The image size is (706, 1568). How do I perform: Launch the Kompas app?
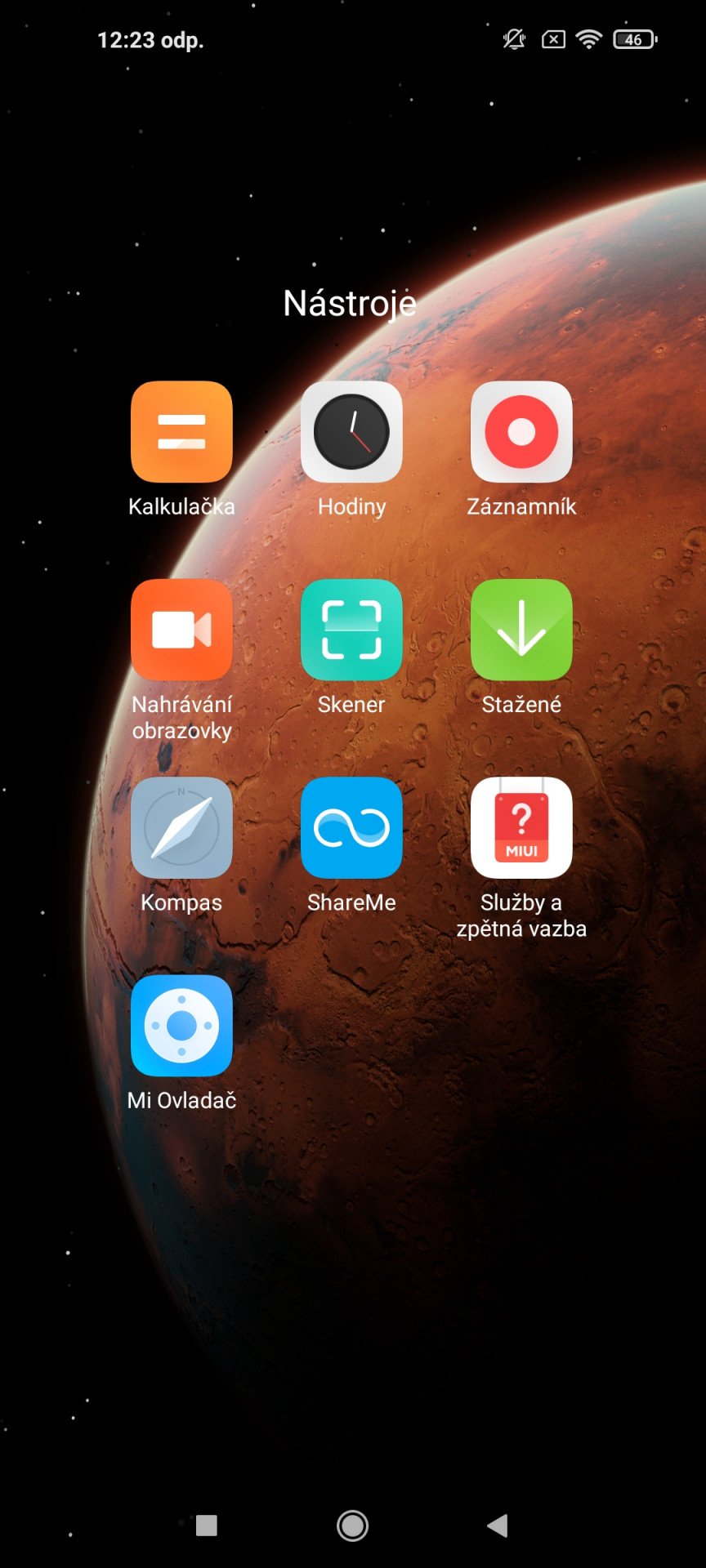pyautogui.click(x=181, y=827)
